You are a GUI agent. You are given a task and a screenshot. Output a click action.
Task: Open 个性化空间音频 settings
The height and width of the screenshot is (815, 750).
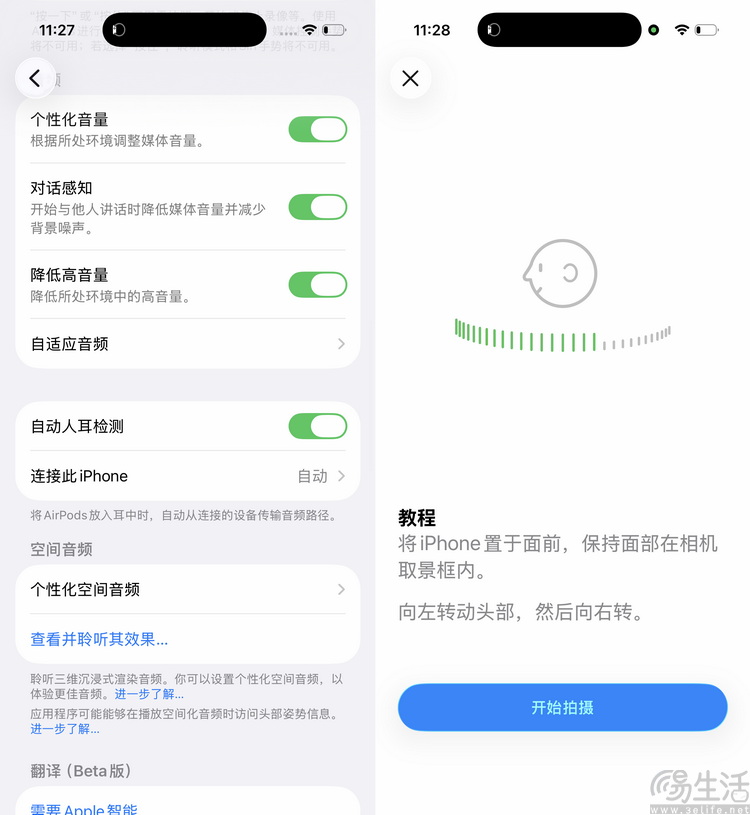(x=187, y=590)
